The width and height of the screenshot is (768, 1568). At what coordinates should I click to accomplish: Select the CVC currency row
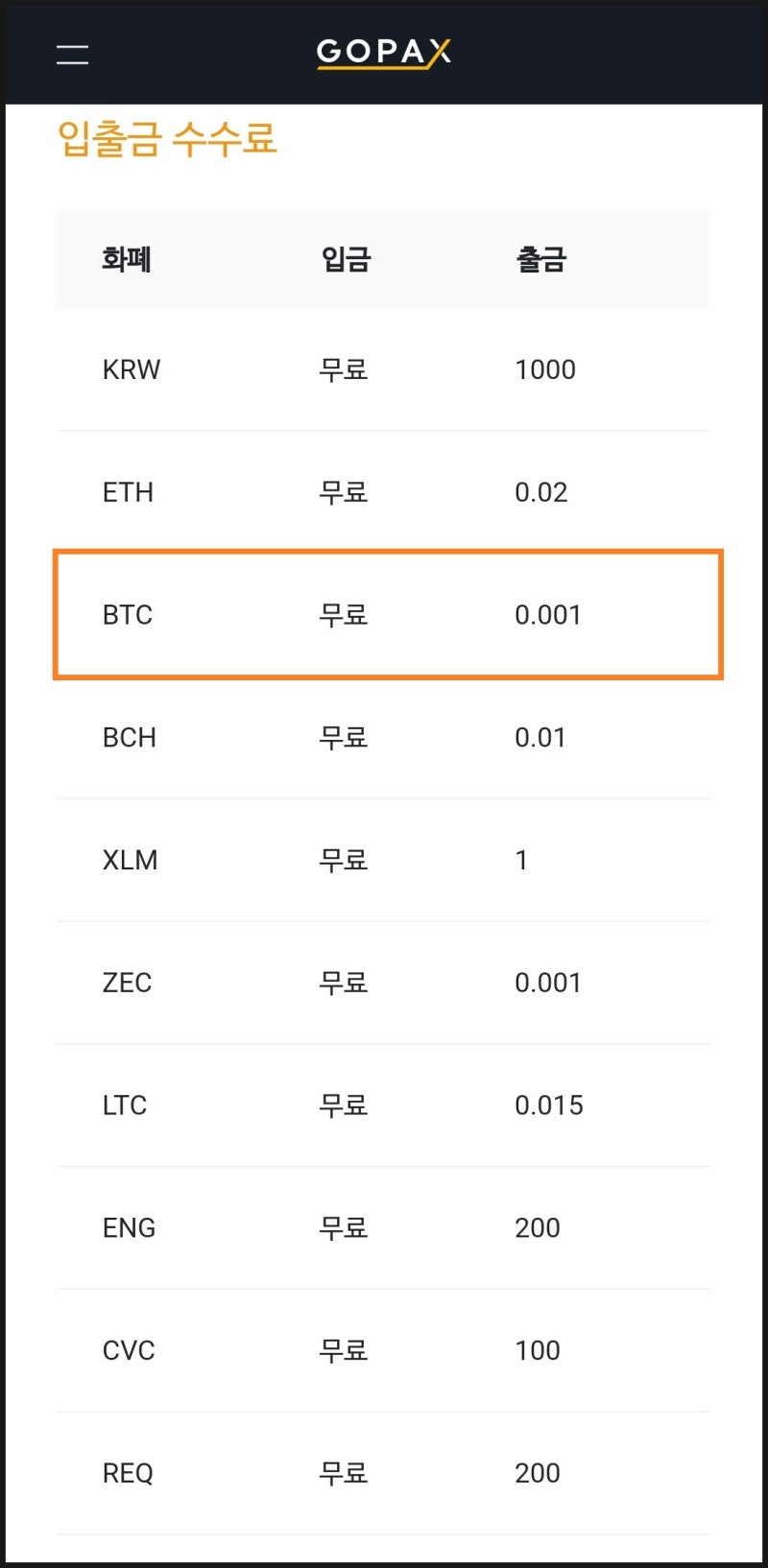pyautogui.click(x=384, y=1350)
